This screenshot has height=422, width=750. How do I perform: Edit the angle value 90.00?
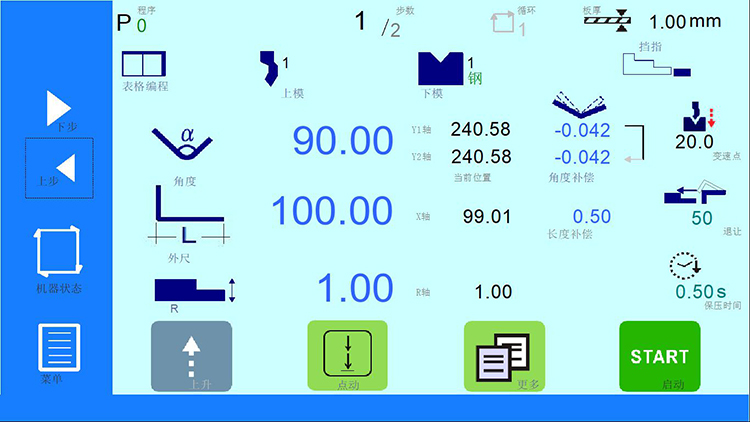pos(343,142)
